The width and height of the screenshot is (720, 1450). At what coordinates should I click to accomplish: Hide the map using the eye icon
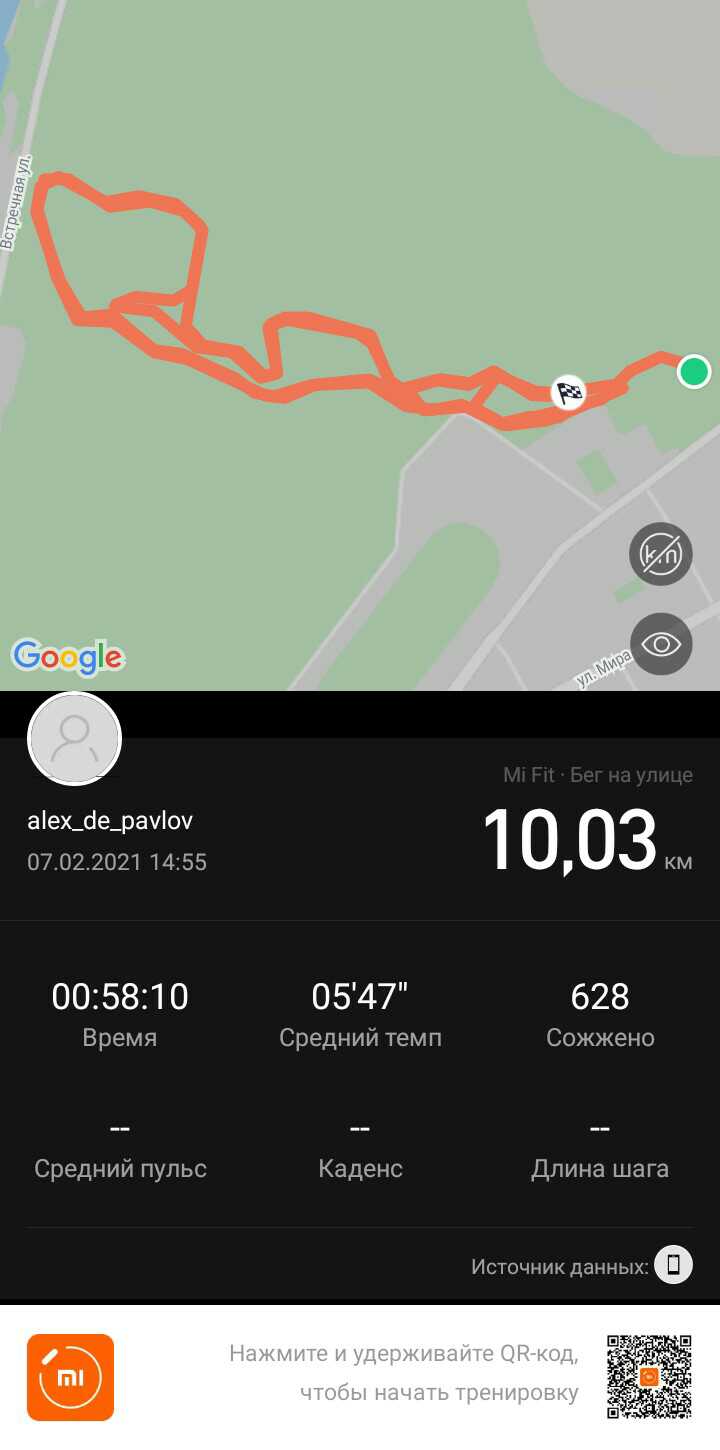click(660, 643)
